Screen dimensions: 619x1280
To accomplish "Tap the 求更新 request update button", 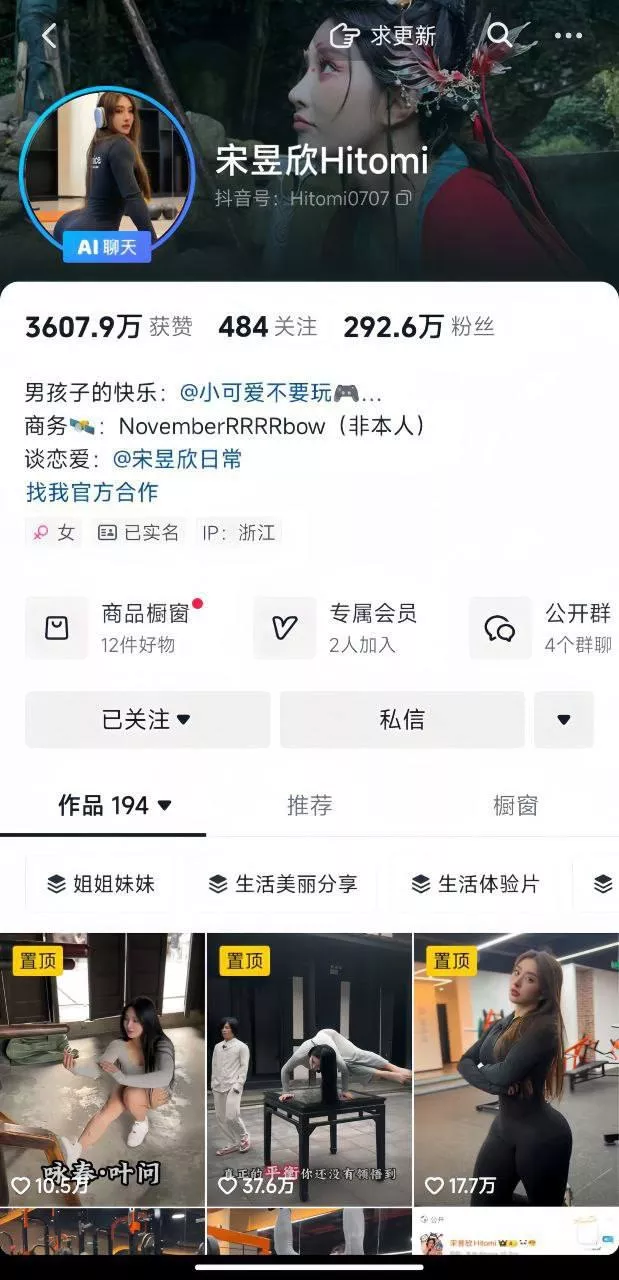I will click(x=384, y=36).
